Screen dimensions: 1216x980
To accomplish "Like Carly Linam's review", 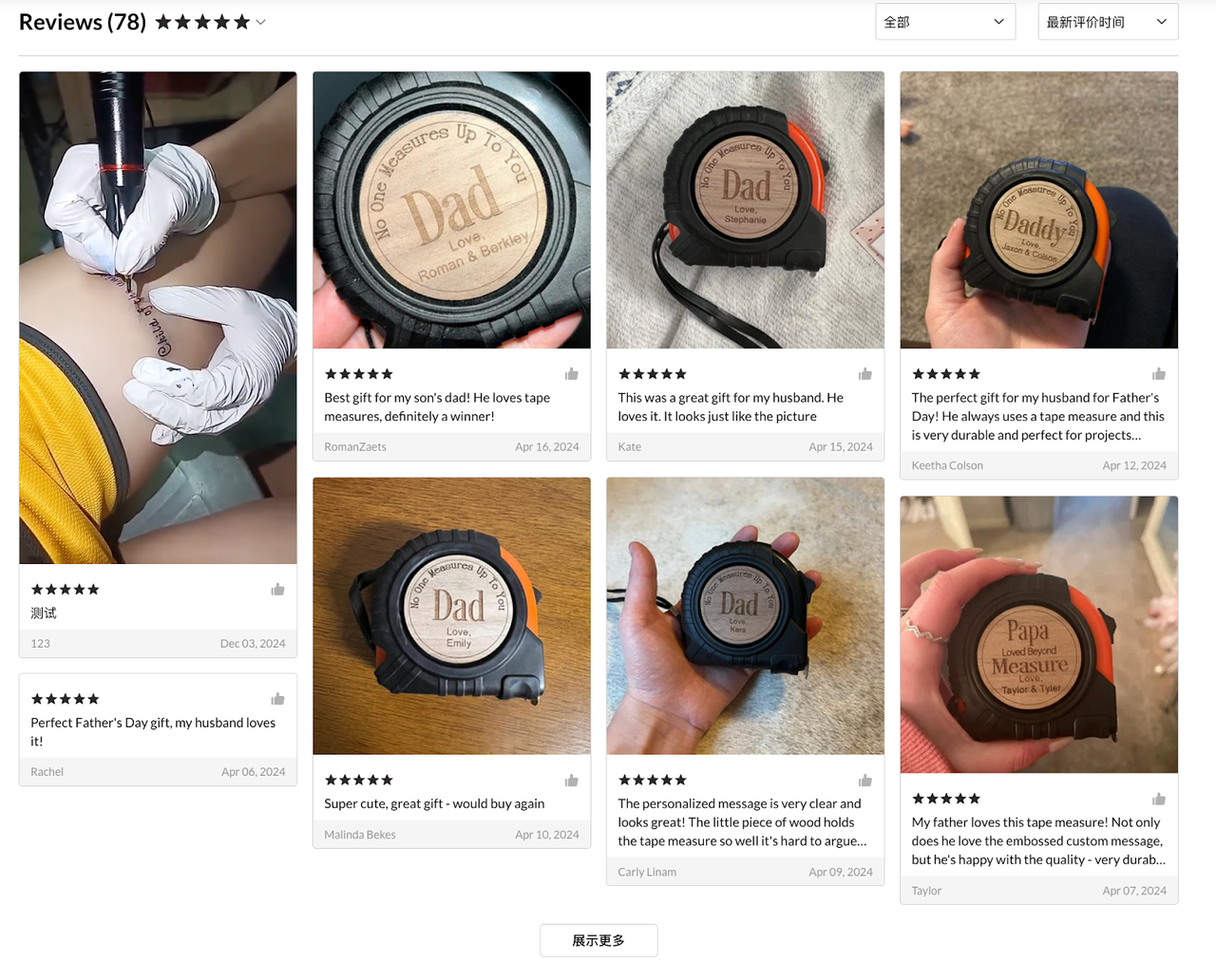I will (x=864, y=781).
